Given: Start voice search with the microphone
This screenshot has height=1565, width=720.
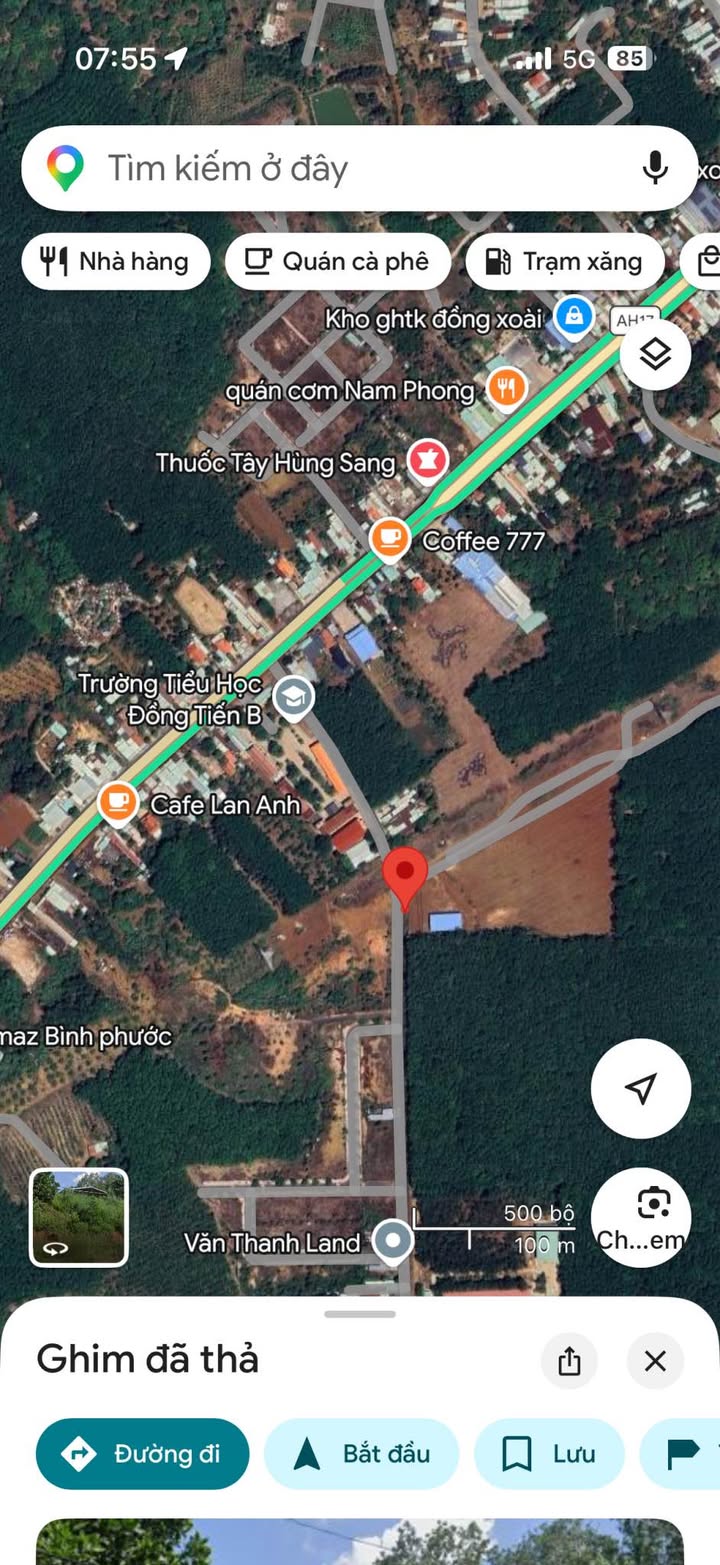Looking at the screenshot, I should [655, 168].
